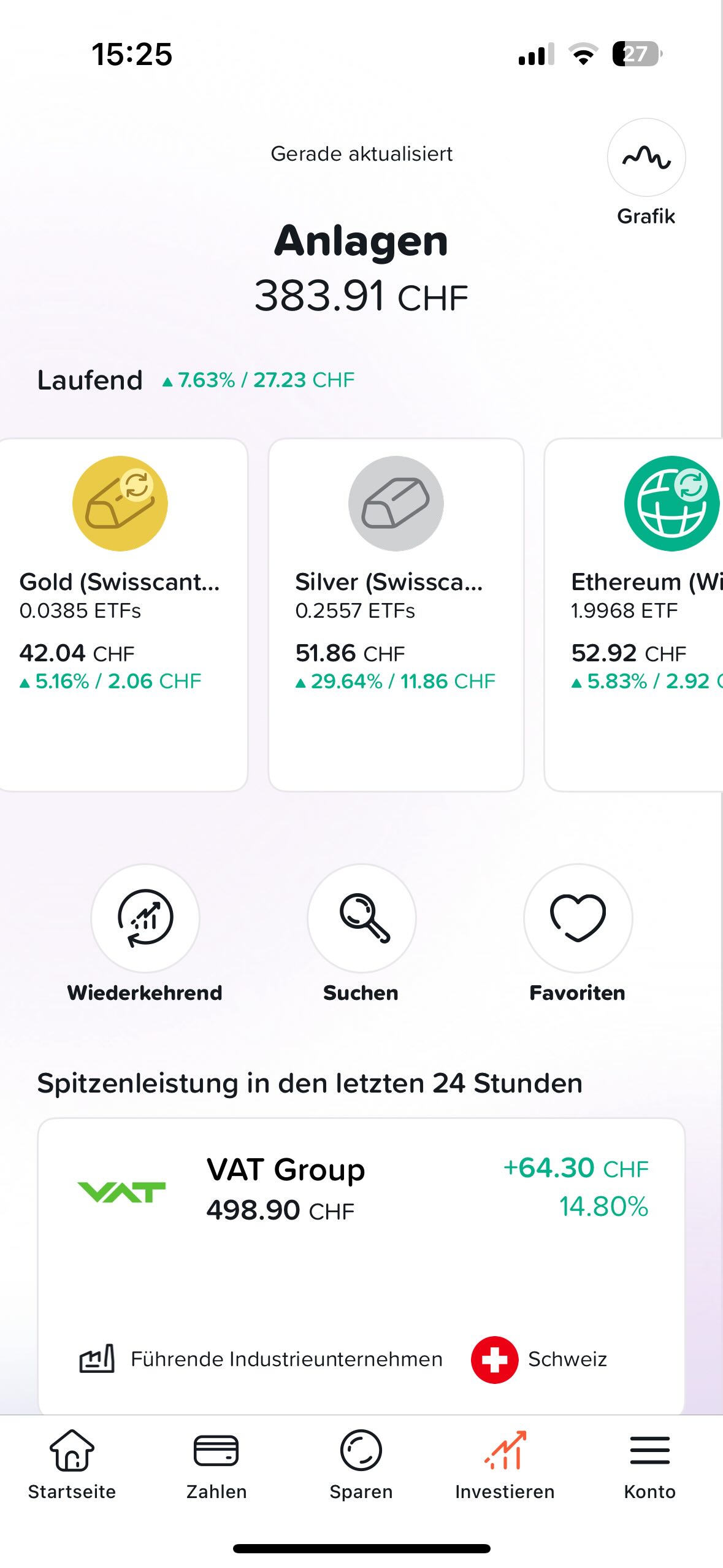
Task: Show Favoriten list
Action: tap(578, 918)
